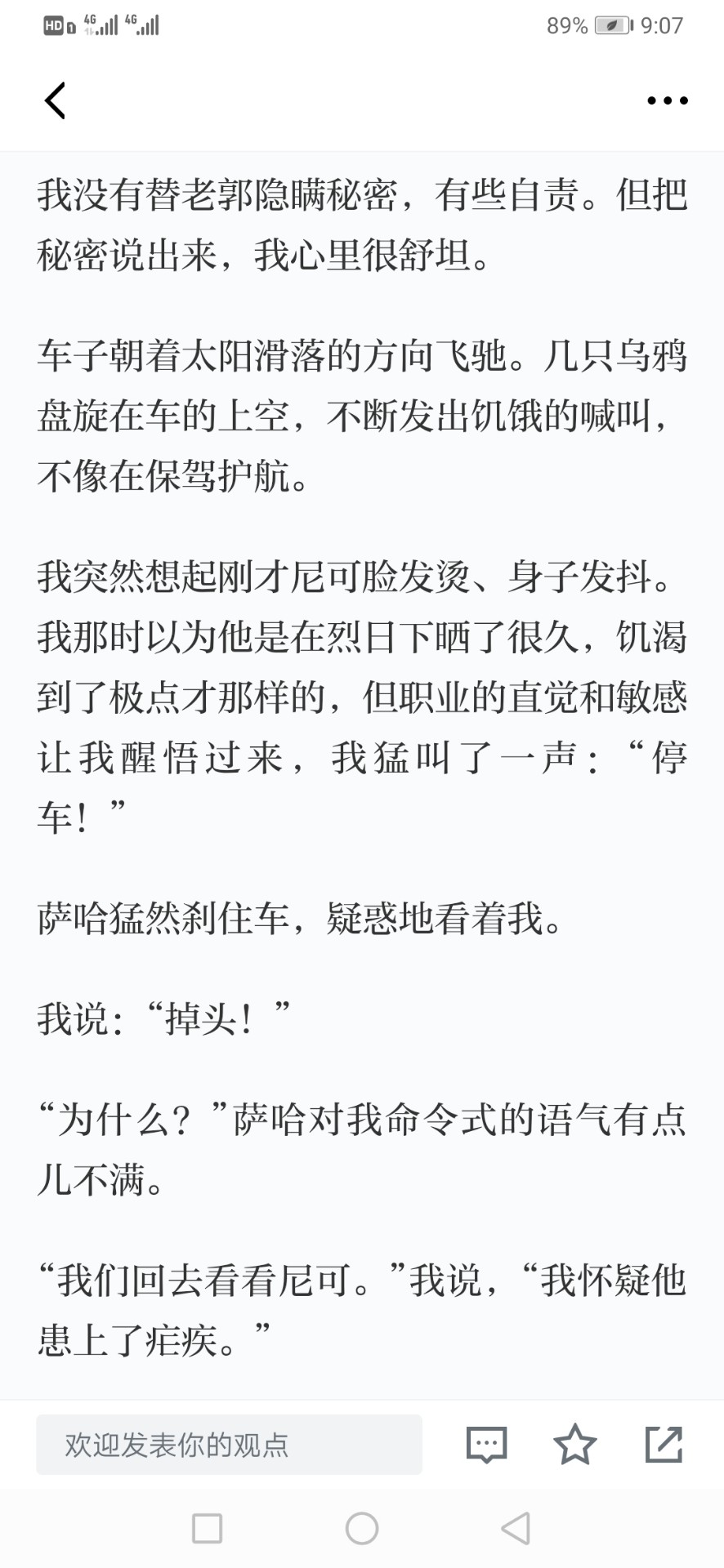Go back using the top-left arrow
724x1568 pixels.
(x=55, y=100)
